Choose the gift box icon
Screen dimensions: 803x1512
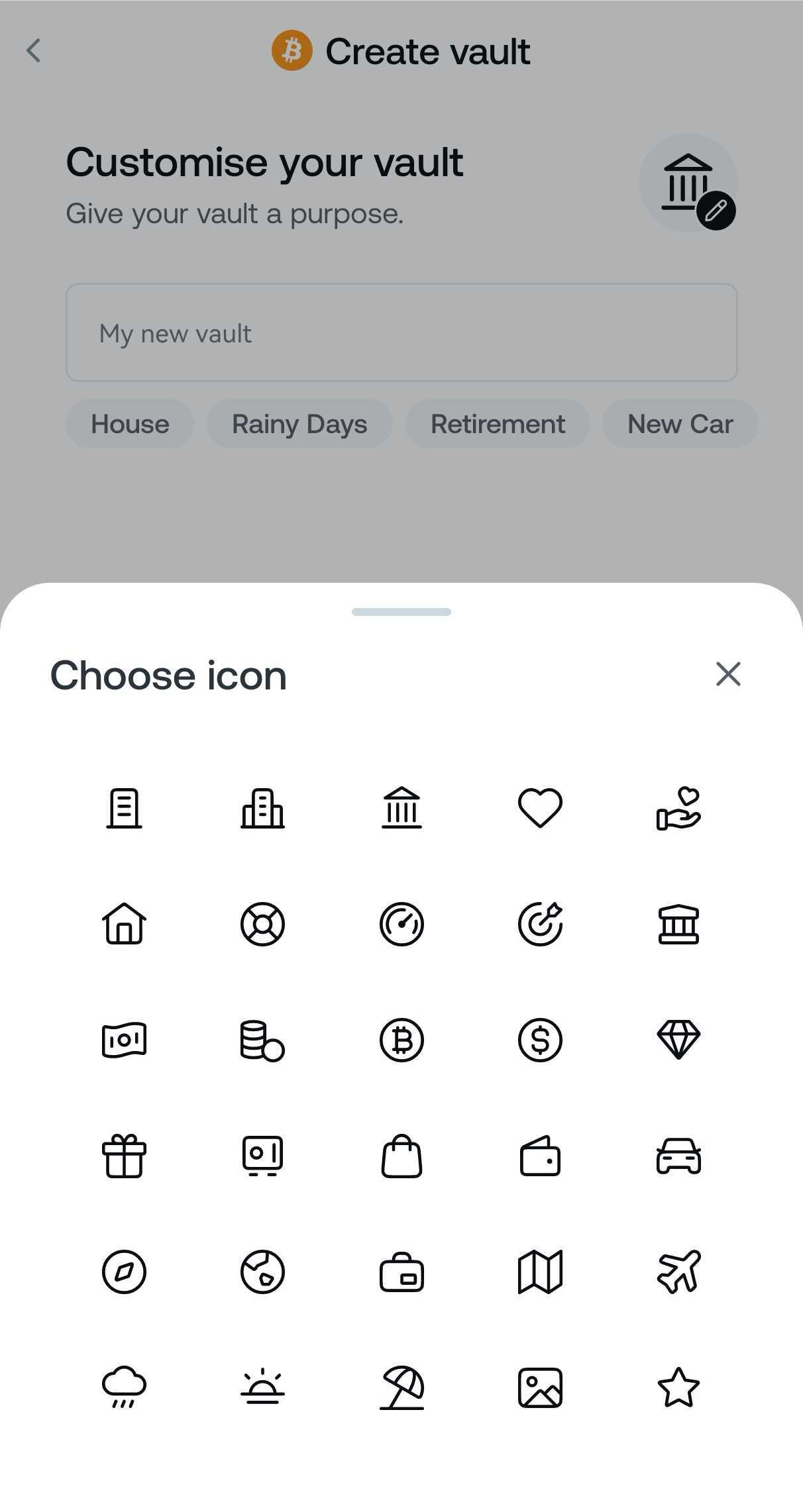[x=124, y=1156]
